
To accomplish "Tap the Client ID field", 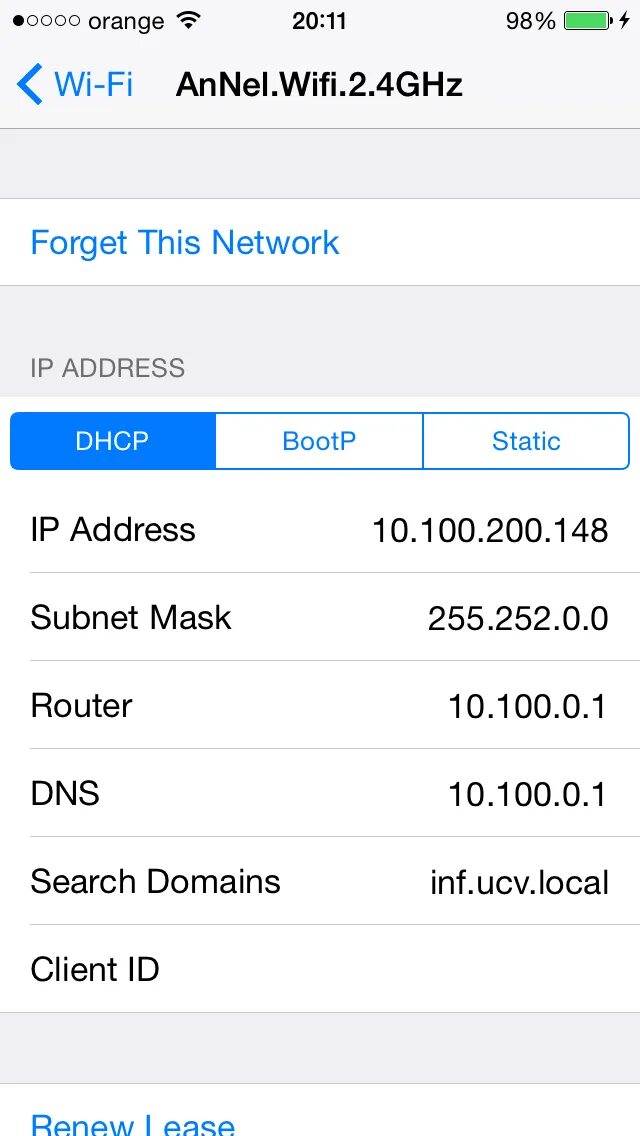I will pyautogui.click(x=320, y=969).
